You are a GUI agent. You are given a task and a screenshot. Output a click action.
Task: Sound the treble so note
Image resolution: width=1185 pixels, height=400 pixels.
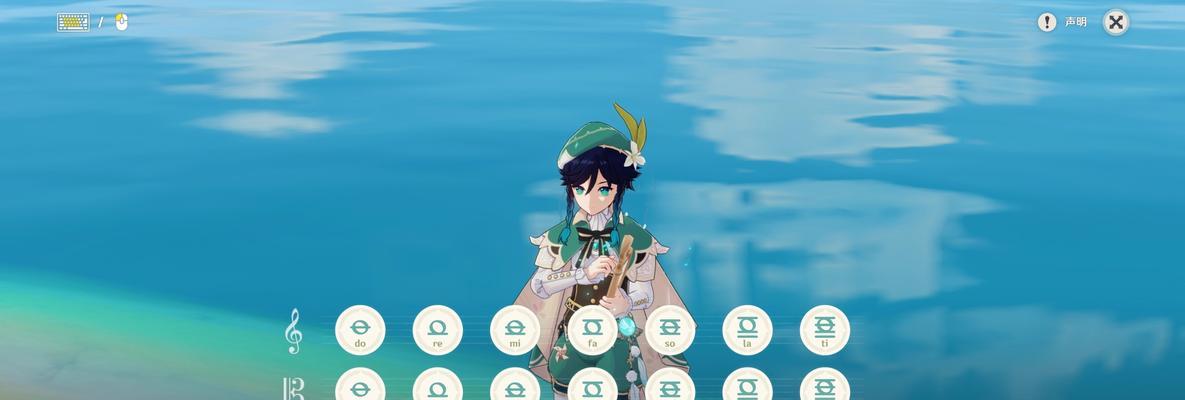point(670,330)
